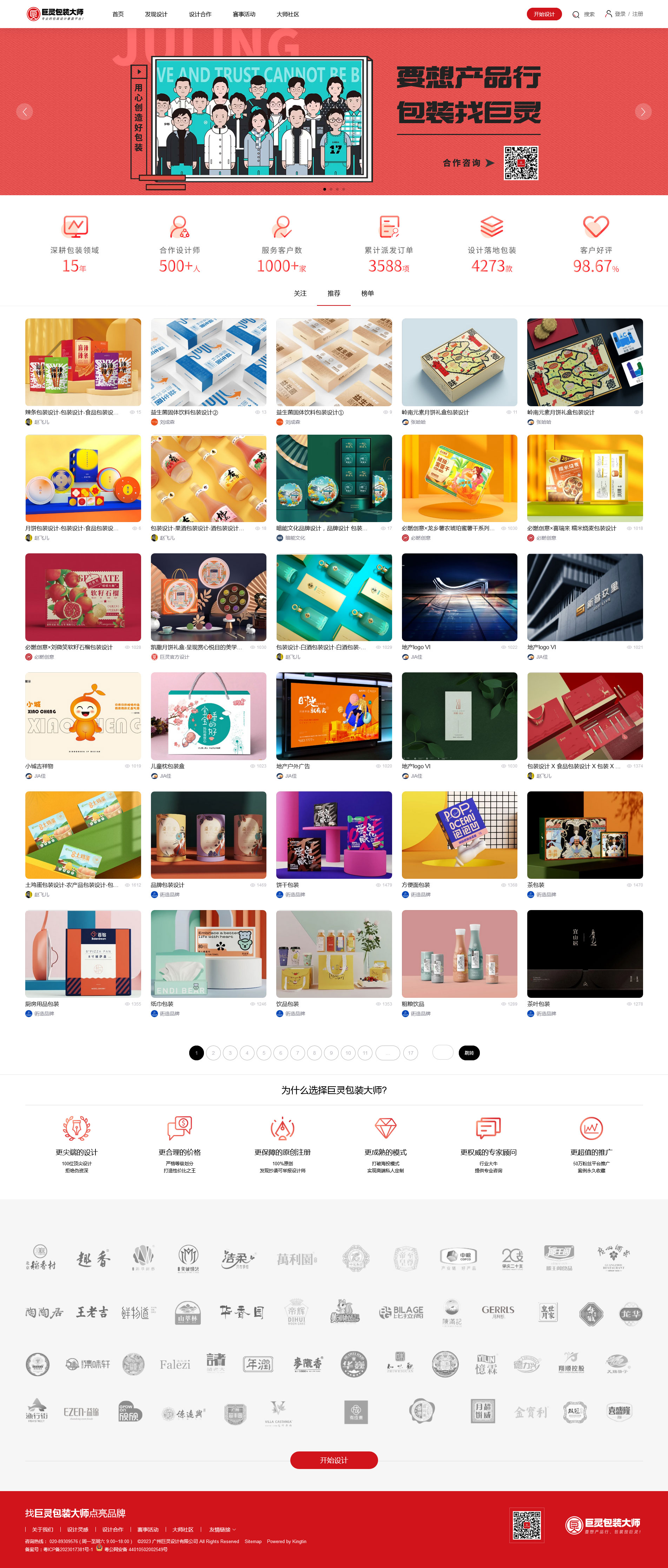Open 赛事活动 in top navigation
Image resolution: width=668 pixels, height=1568 pixels.
[x=243, y=15]
